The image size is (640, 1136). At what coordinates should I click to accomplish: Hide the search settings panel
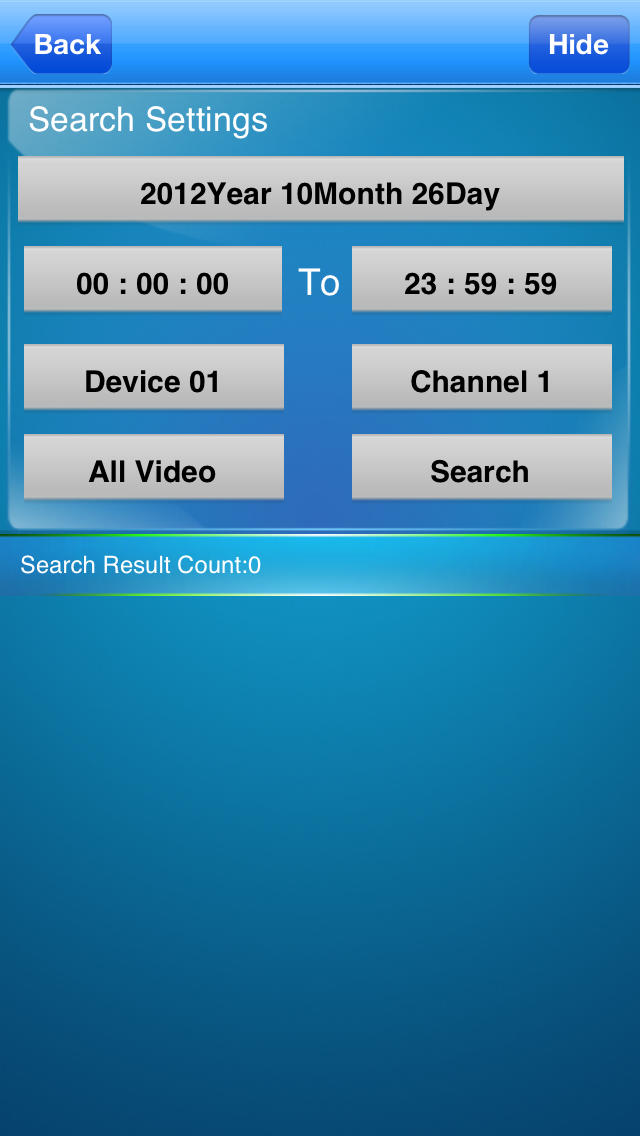[578, 44]
